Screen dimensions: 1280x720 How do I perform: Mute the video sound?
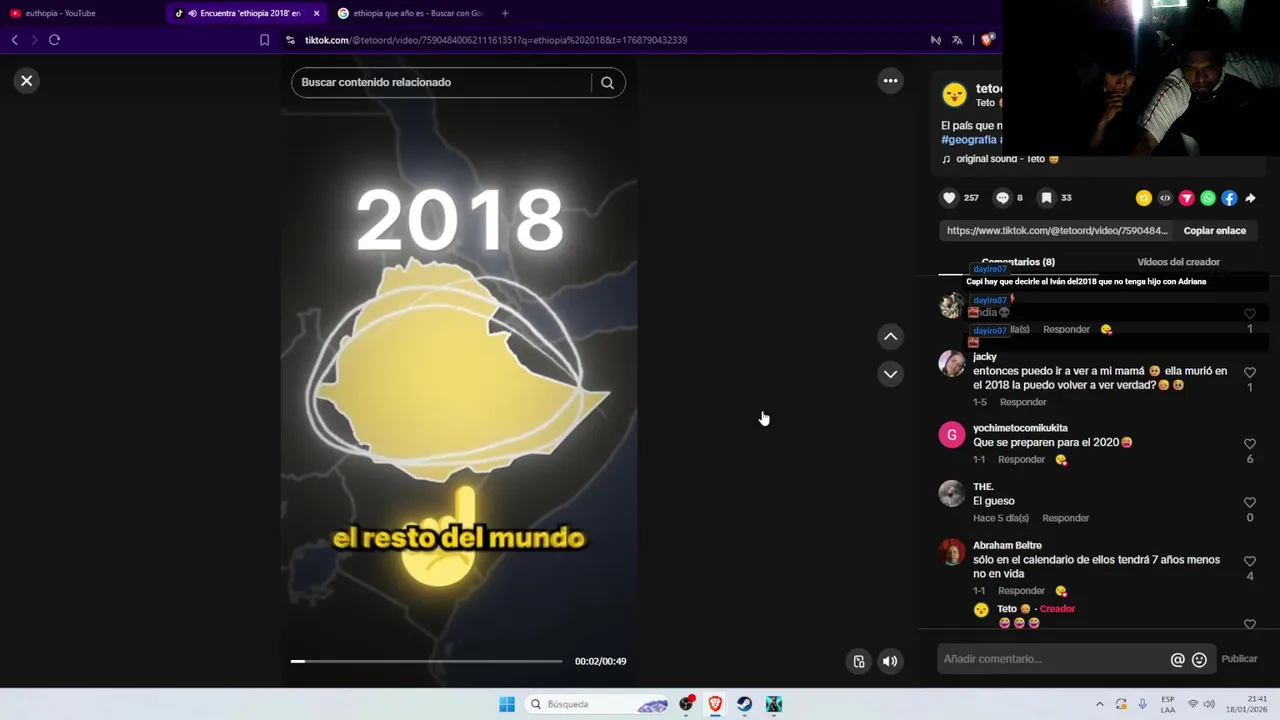coord(890,661)
